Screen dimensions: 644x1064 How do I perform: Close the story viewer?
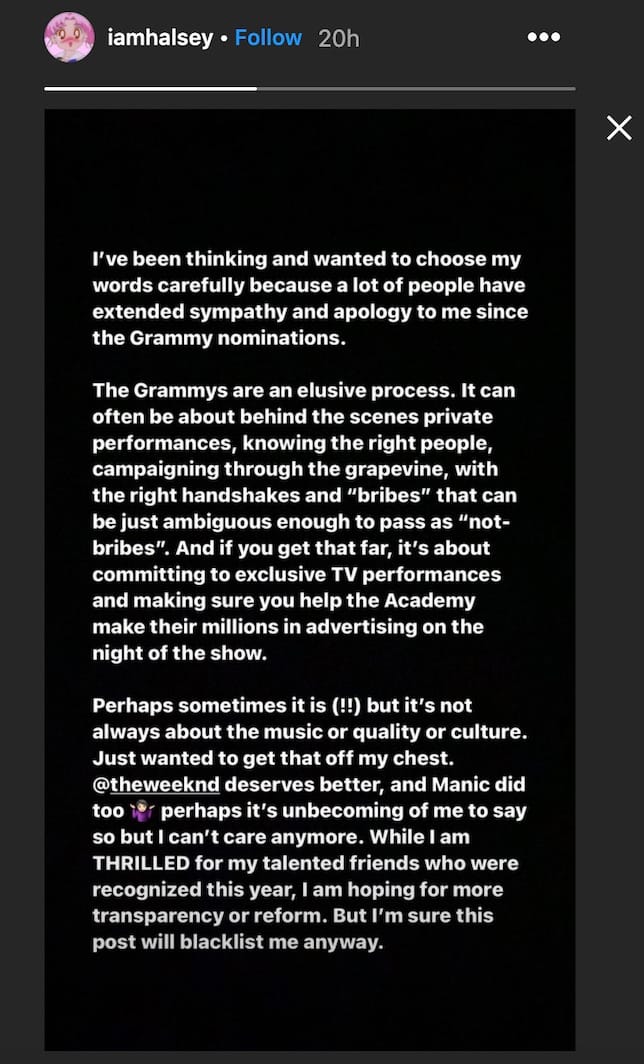[x=619, y=128]
